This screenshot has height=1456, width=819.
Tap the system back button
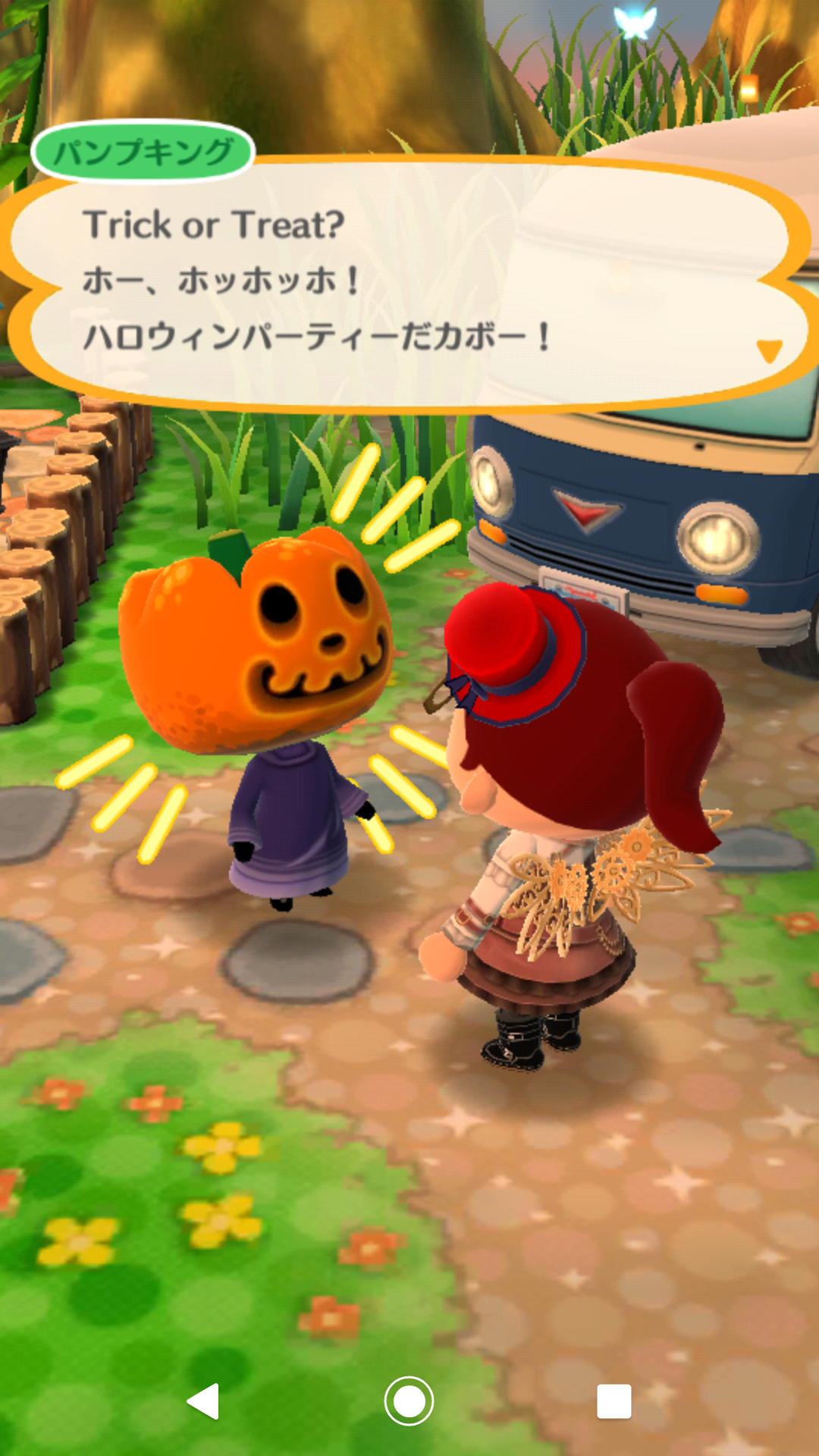pos(203,1401)
